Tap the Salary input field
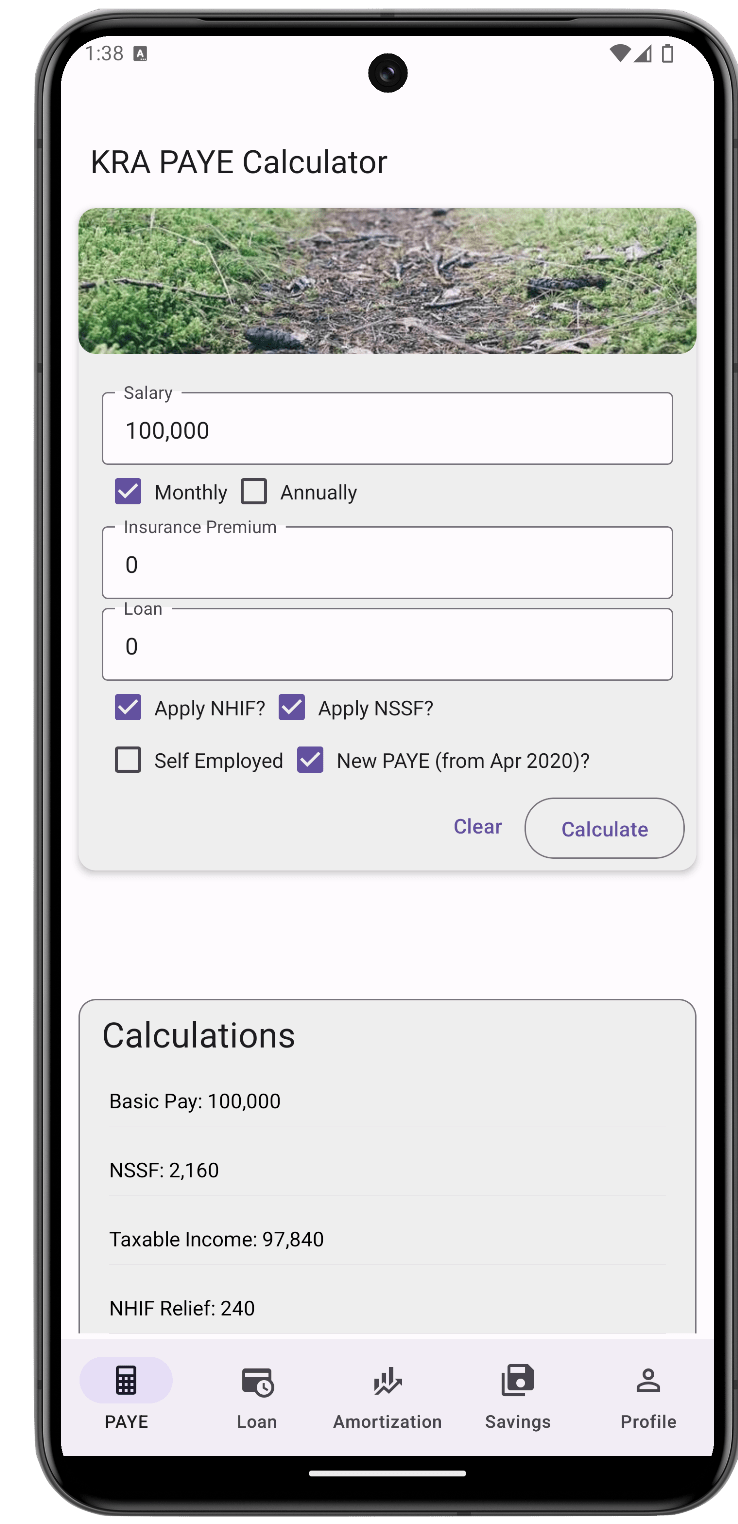Screen dimensions: 738x1524 pos(387,428)
